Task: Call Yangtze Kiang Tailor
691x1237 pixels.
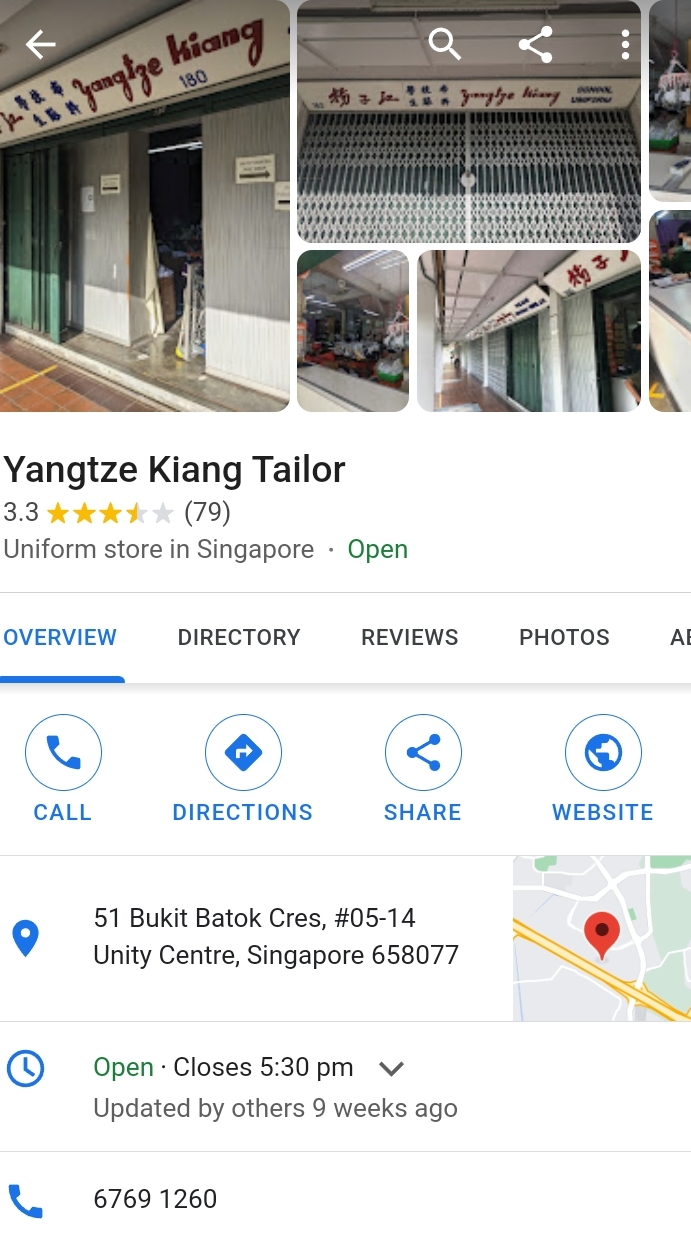Action: click(x=63, y=768)
